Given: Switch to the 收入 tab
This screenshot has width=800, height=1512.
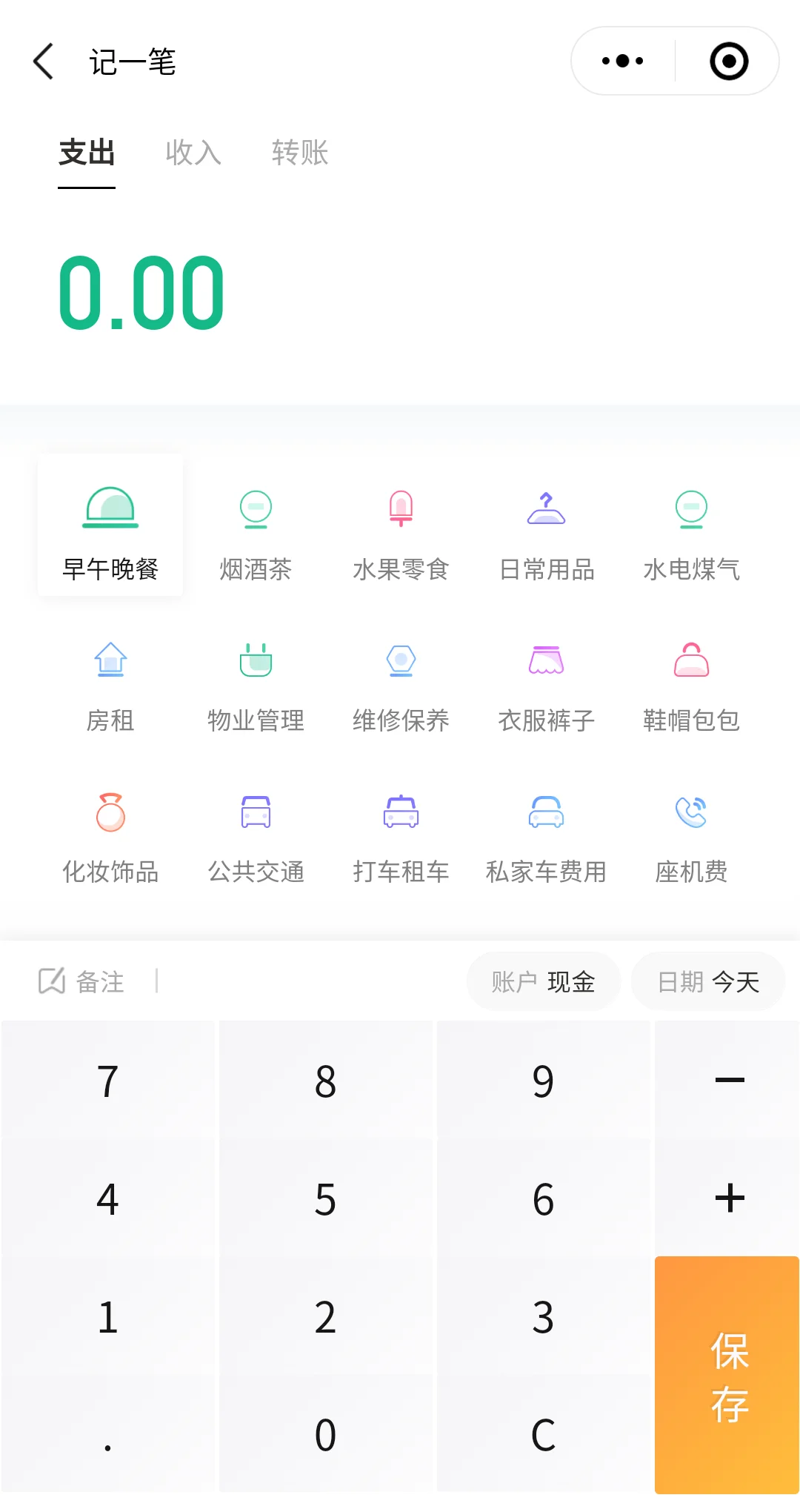Looking at the screenshot, I should coord(193,153).
